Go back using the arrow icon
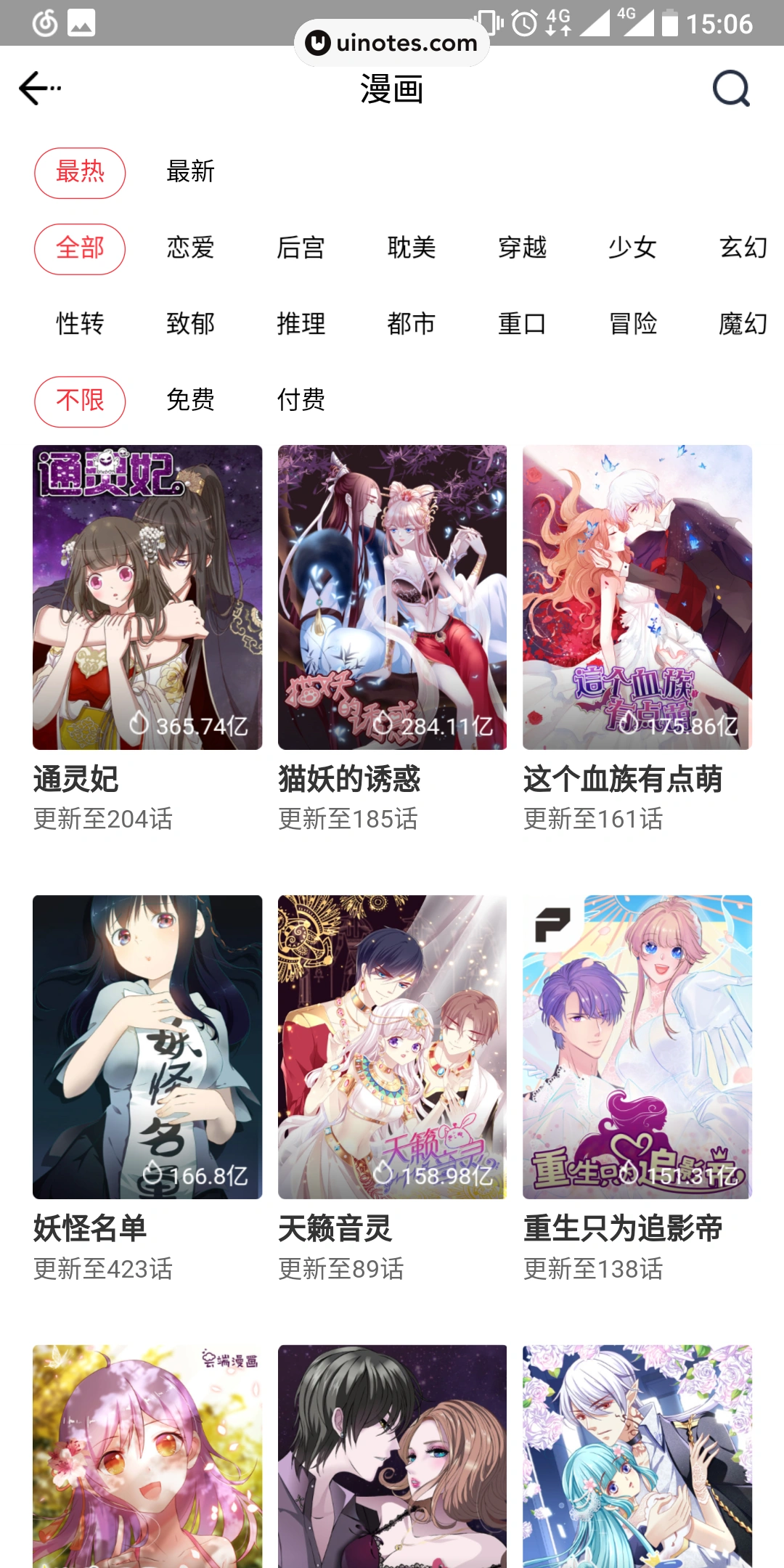Image resolution: width=784 pixels, height=1568 pixels. [38, 89]
